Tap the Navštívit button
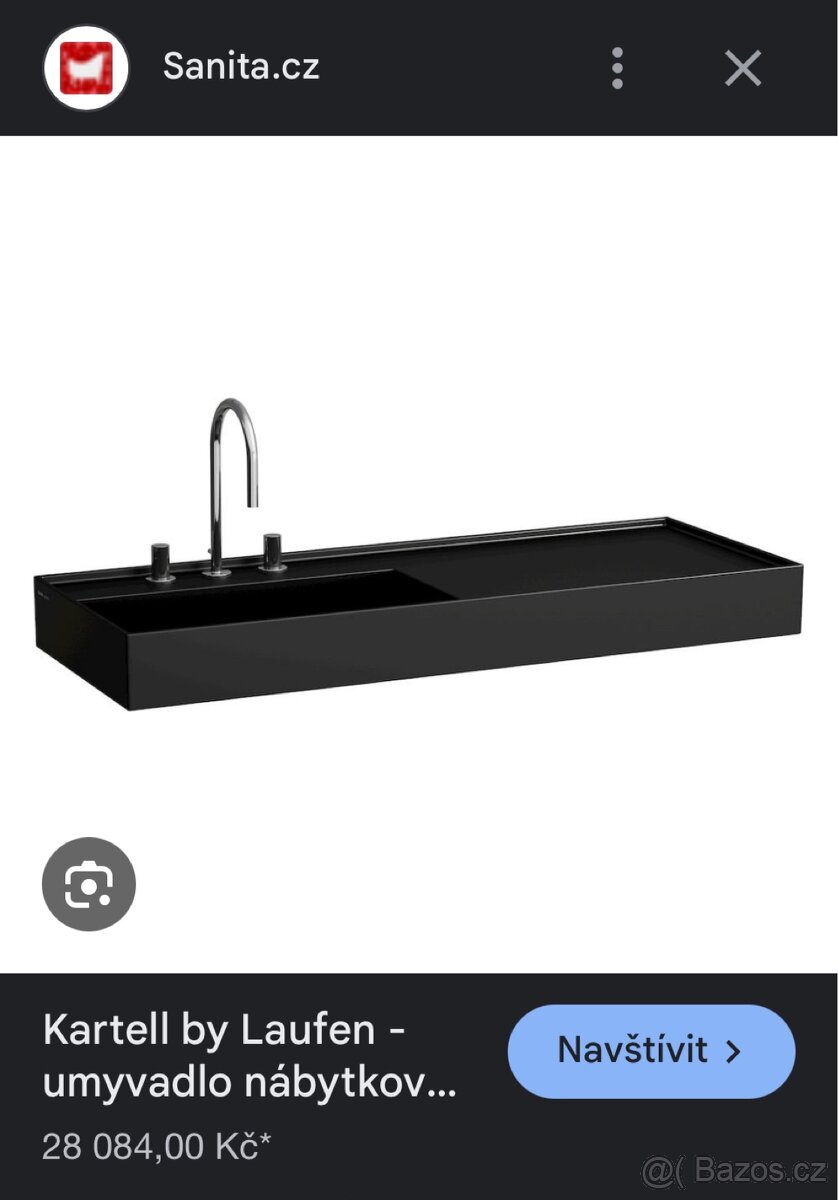Viewport: 838px width, 1200px height. [651, 1051]
